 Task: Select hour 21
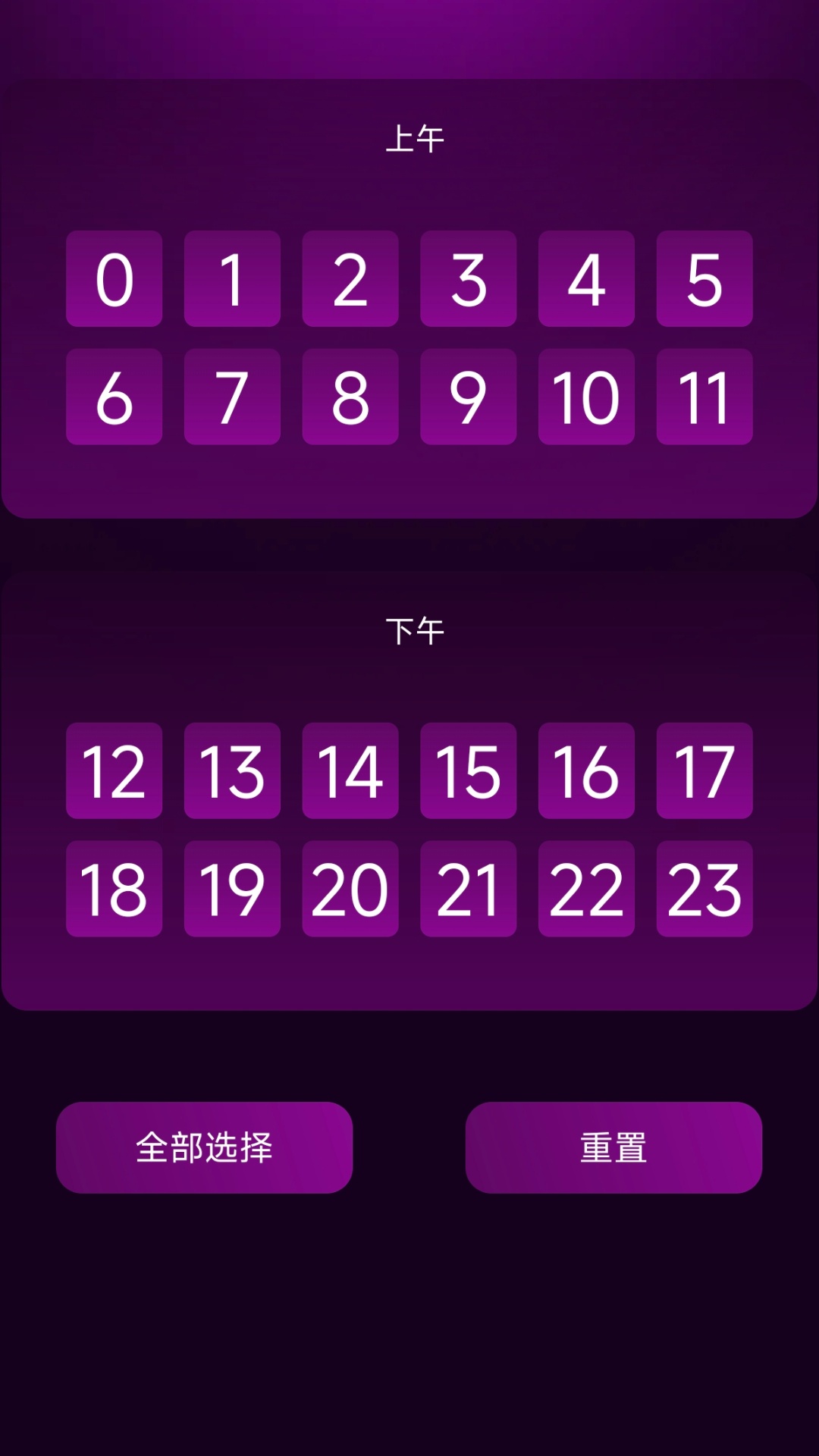click(x=468, y=888)
